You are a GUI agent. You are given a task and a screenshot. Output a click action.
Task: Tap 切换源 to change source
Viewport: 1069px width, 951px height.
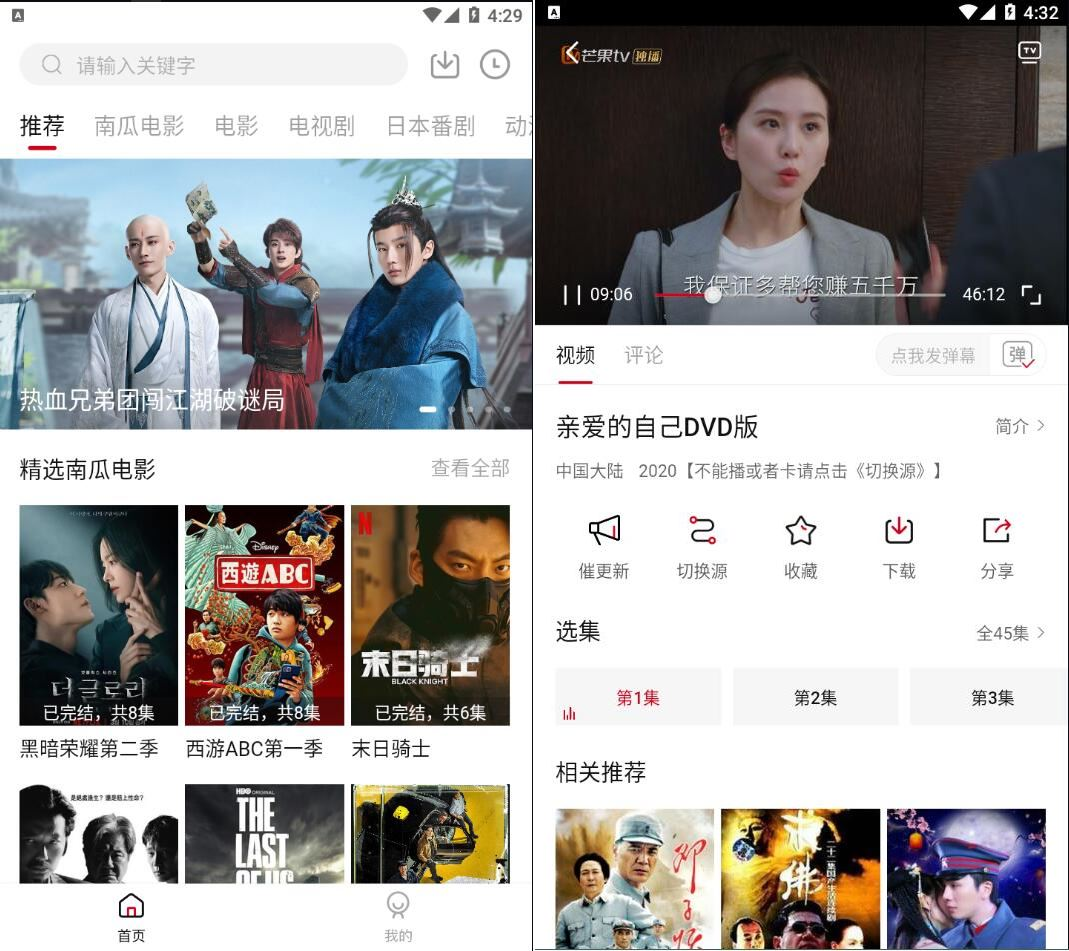click(x=702, y=546)
